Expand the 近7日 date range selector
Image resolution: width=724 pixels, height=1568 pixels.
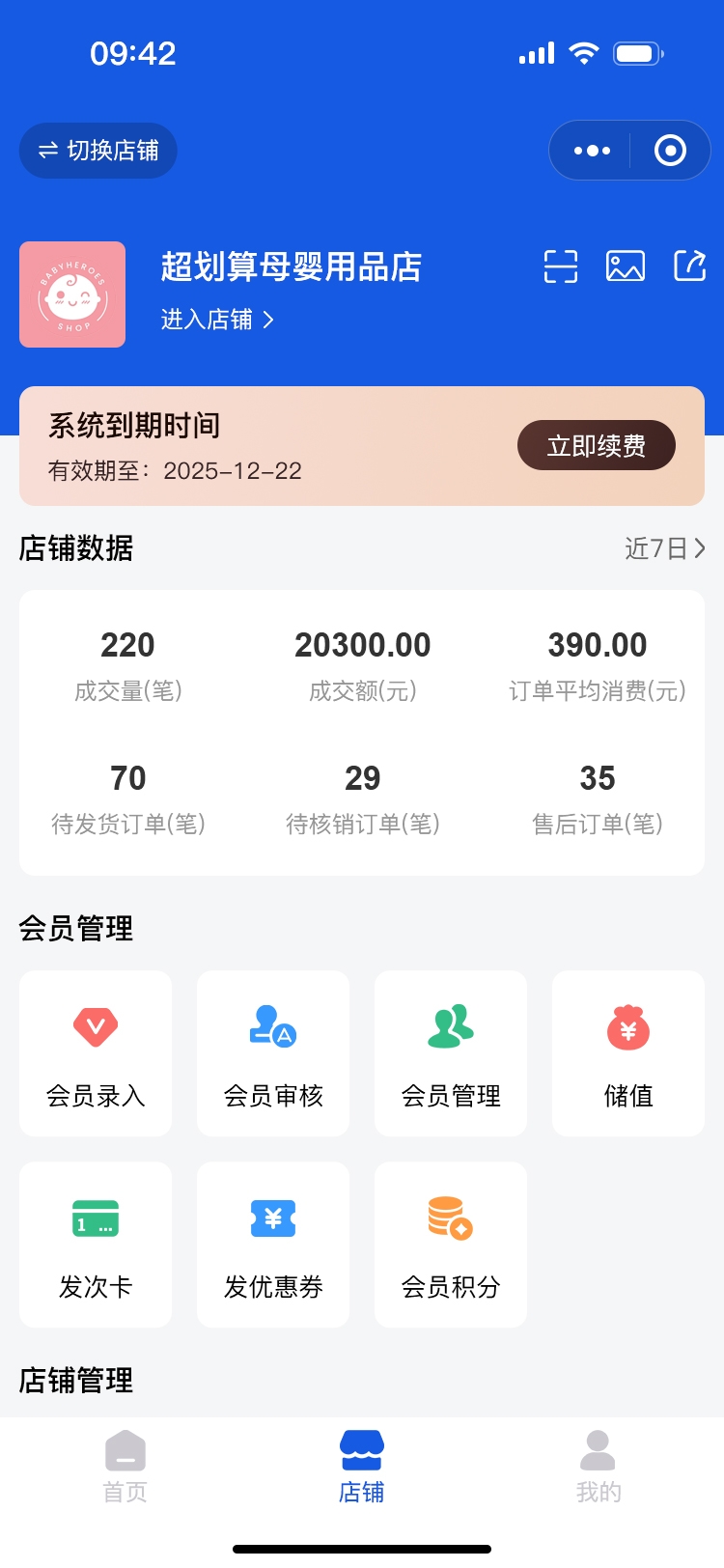tap(665, 548)
